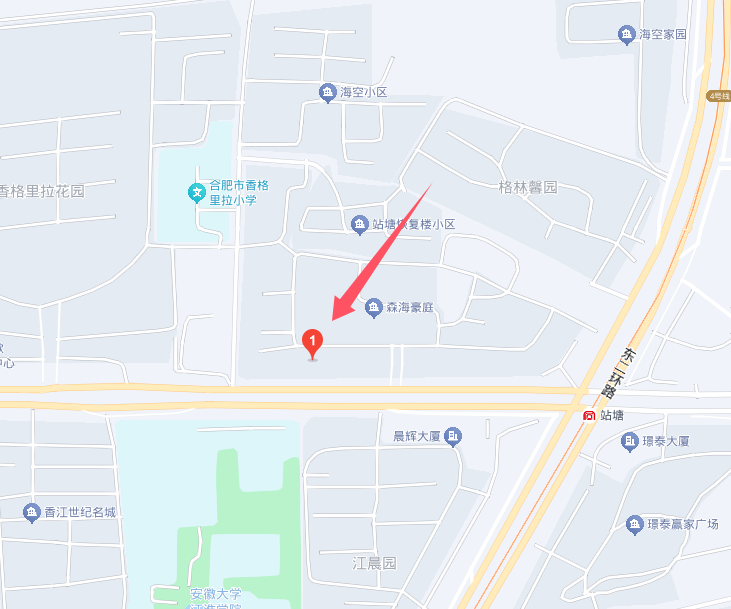Select the 香江世纪名城 place marker
This screenshot has height=609, width=731.
[32, 512]
